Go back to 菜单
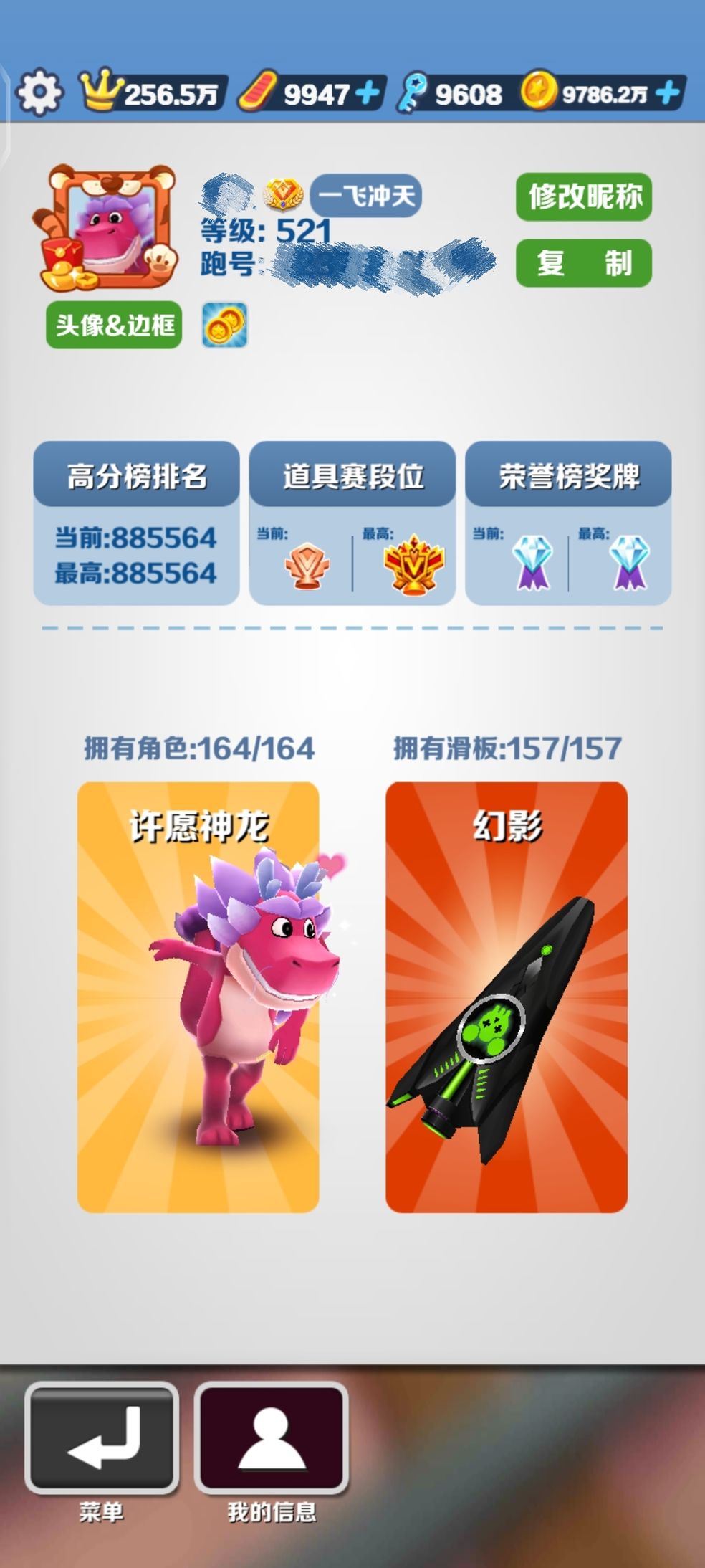This screenshot has width=705, height=1568. 101,1440
